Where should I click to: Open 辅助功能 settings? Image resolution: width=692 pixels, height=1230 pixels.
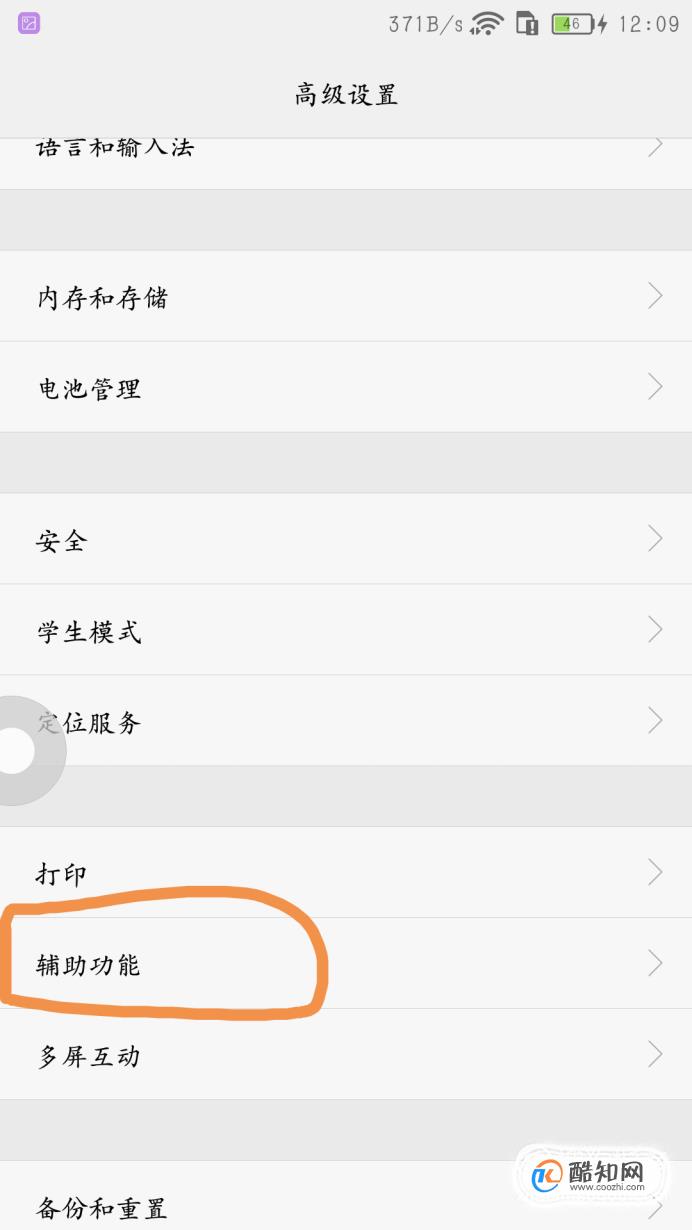[x=346, y=964]
